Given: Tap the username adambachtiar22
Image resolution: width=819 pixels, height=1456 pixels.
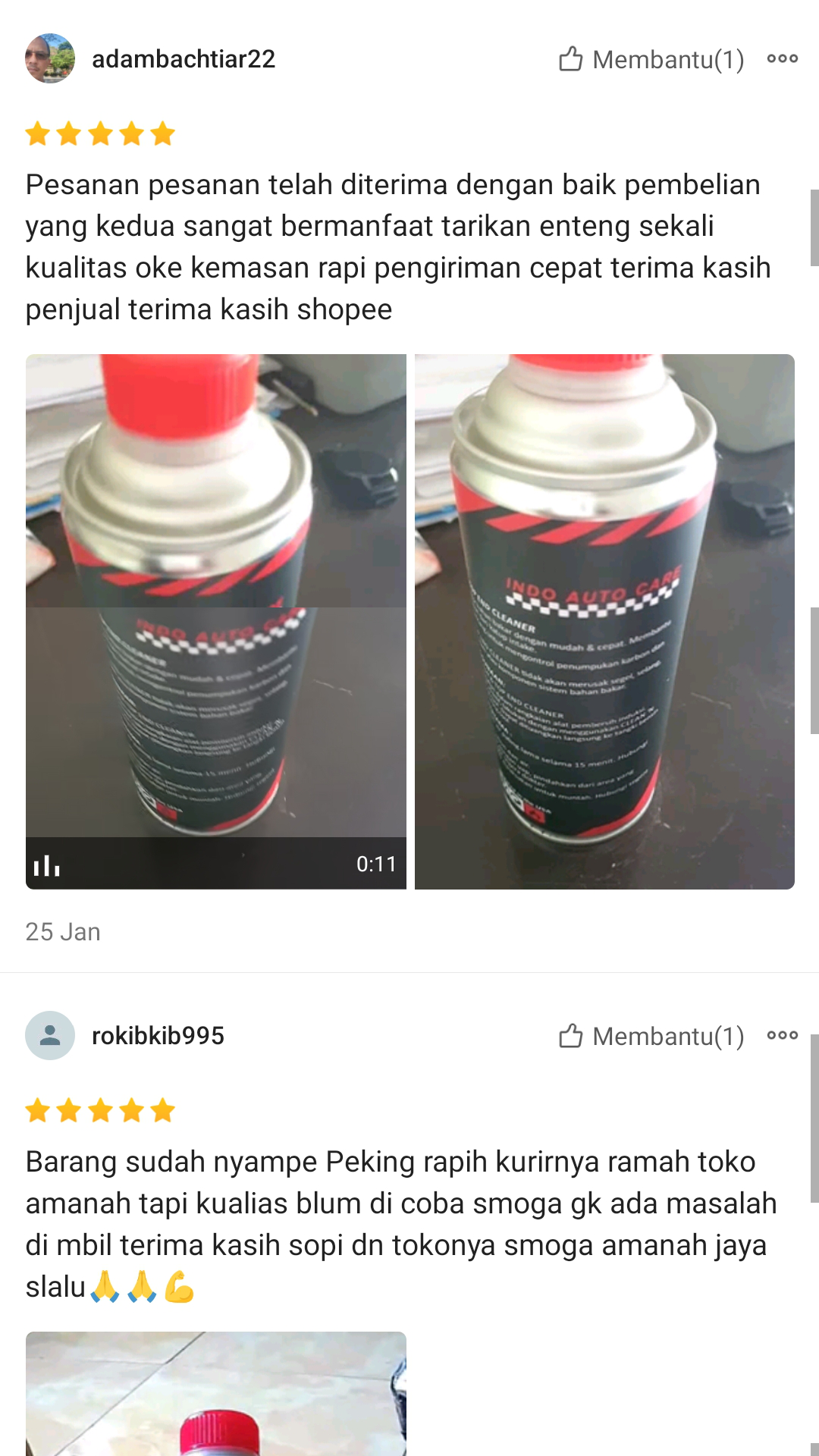Looking at the screenshot, I should click(x=184, y=59).
